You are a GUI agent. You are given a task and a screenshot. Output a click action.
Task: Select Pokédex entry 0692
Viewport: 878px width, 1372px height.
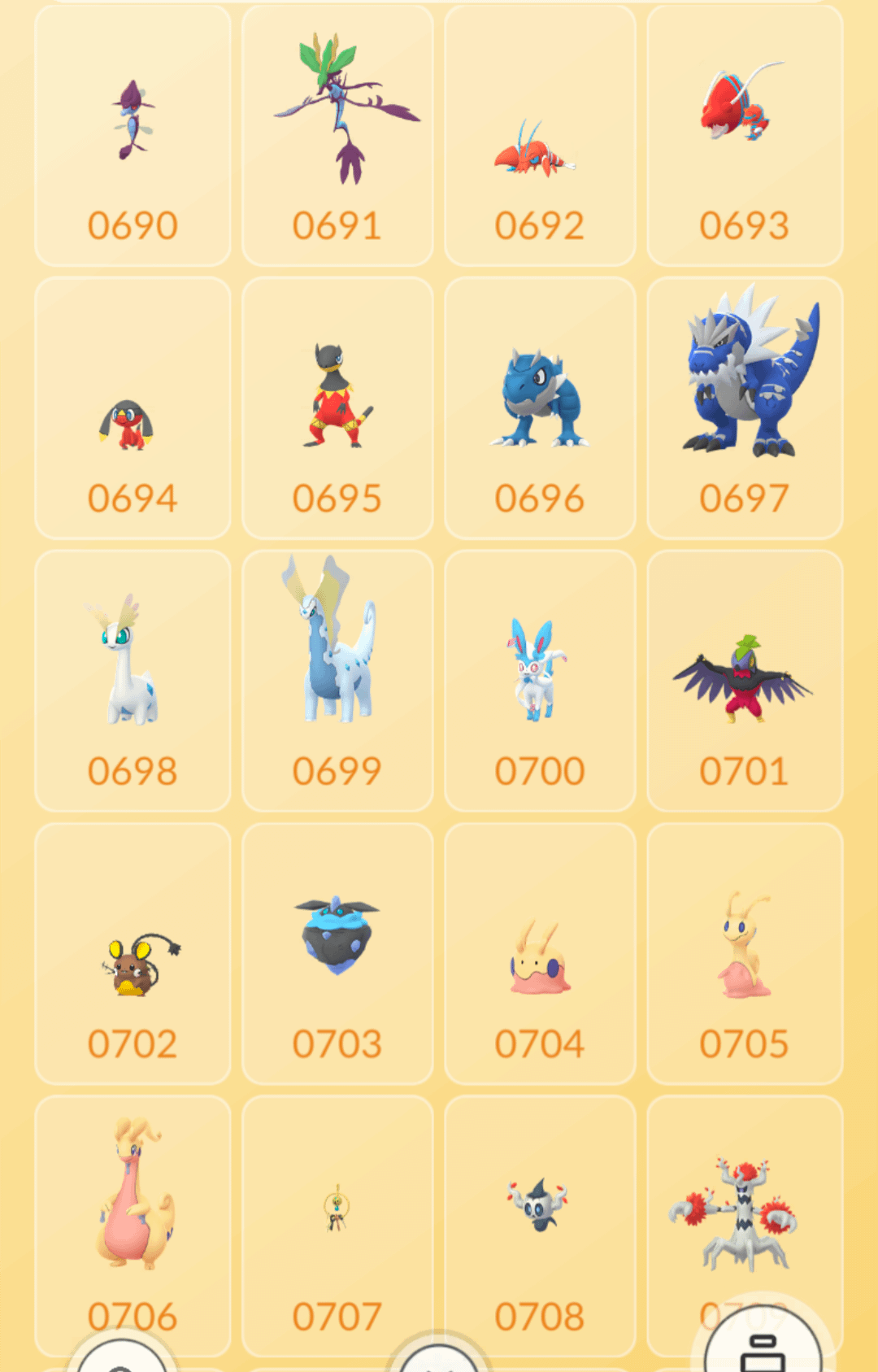pyautogui.click(x=540, y=137)
